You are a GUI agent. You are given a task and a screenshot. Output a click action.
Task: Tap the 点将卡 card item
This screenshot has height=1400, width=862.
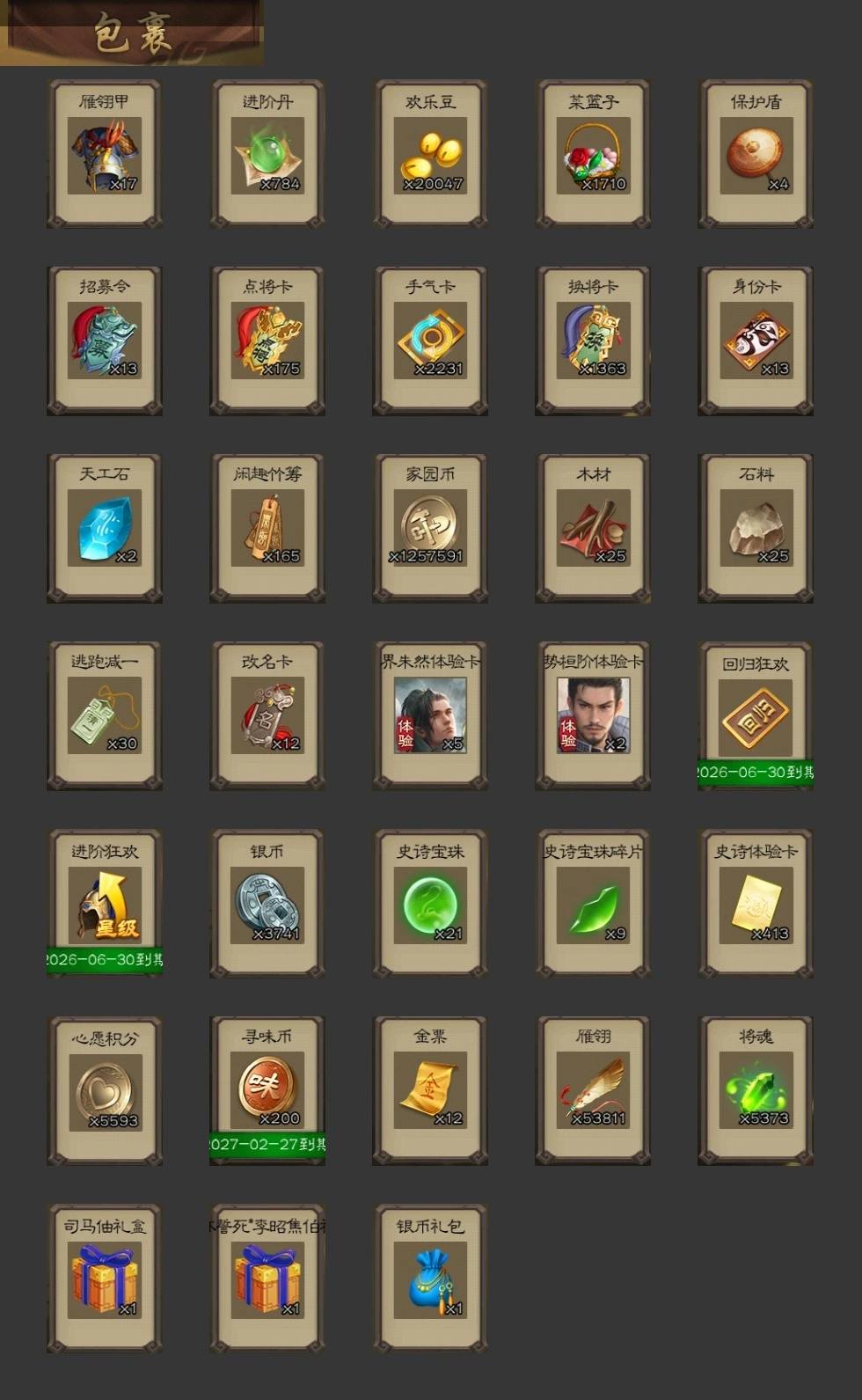click(x=267, y=341)
